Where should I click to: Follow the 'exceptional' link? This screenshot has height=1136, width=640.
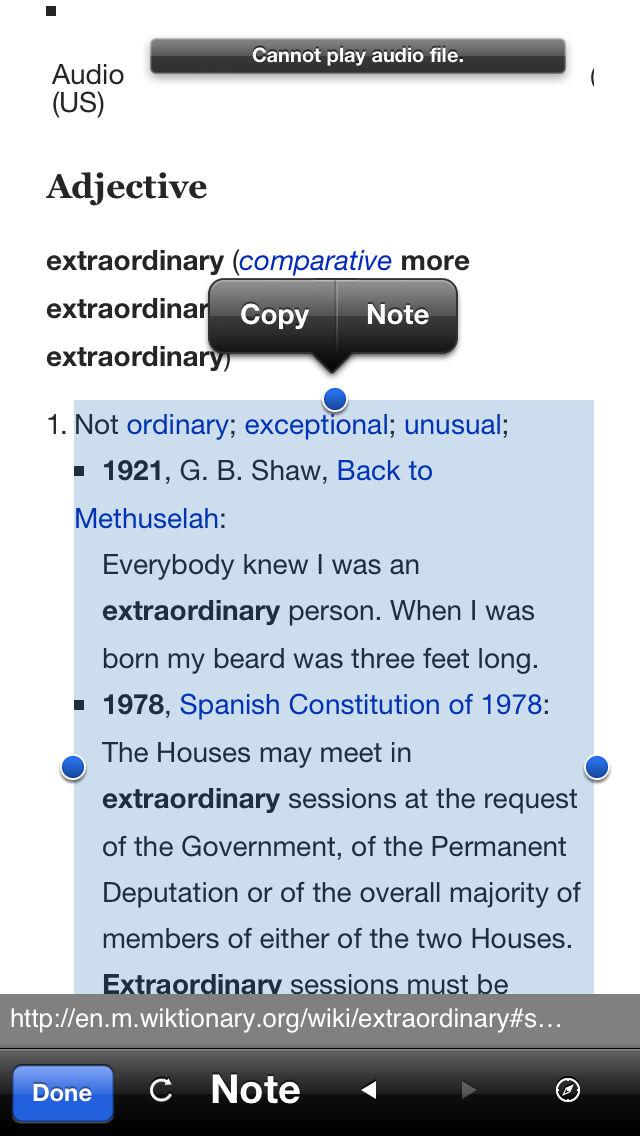(x=315, y=425)
